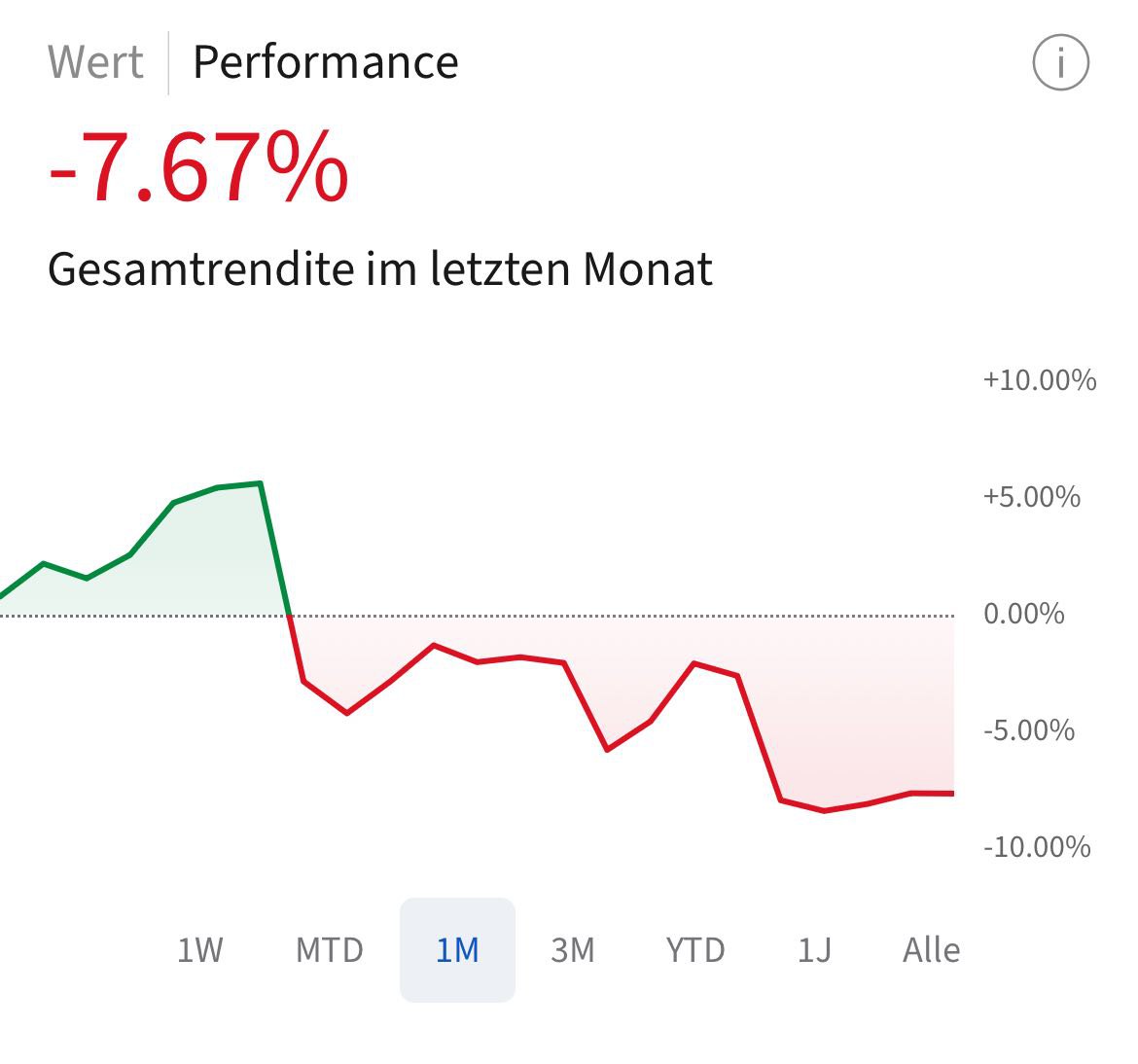This screenshot has height=1064, width=1138.
Task: View performance over 3M
Action: 572,950
